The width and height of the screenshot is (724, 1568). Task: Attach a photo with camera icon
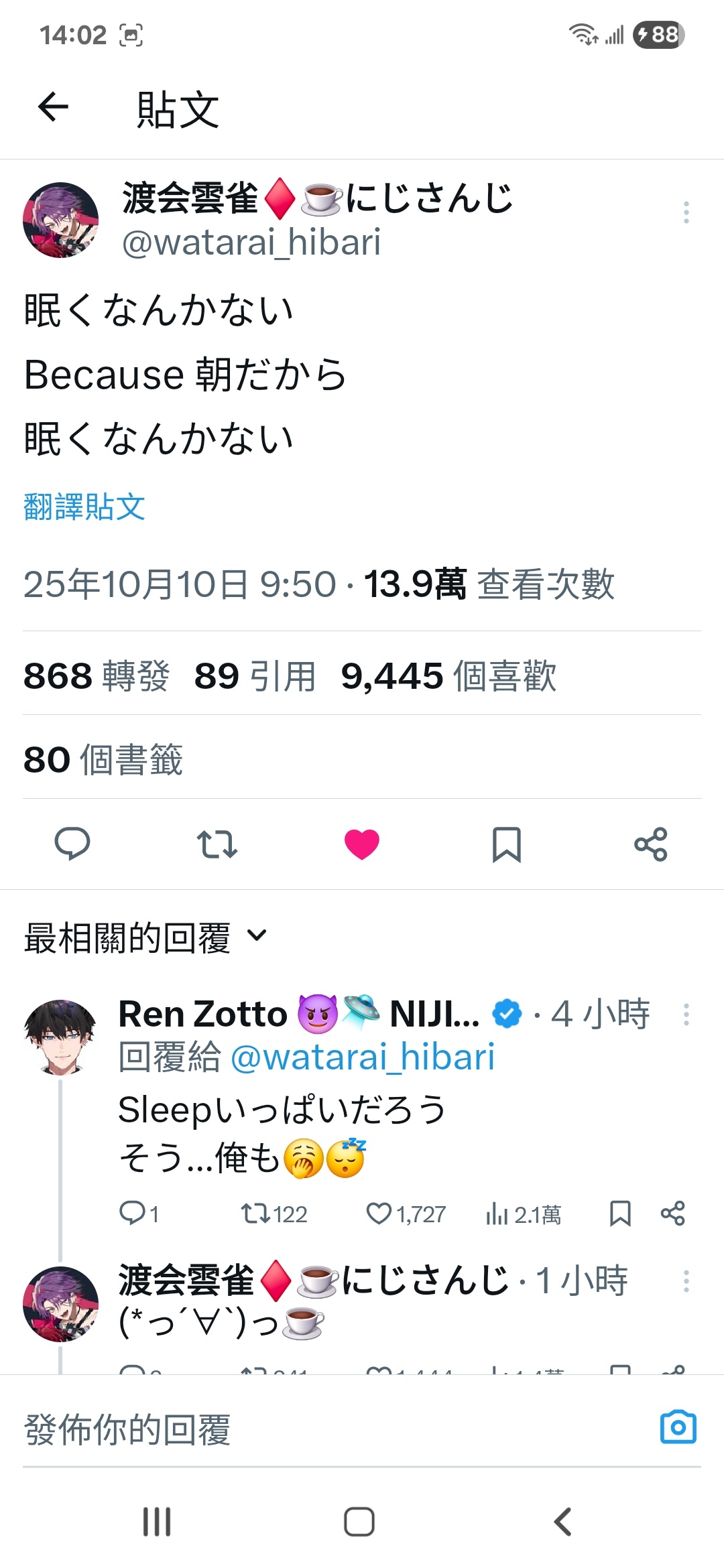coord(678,1428)
